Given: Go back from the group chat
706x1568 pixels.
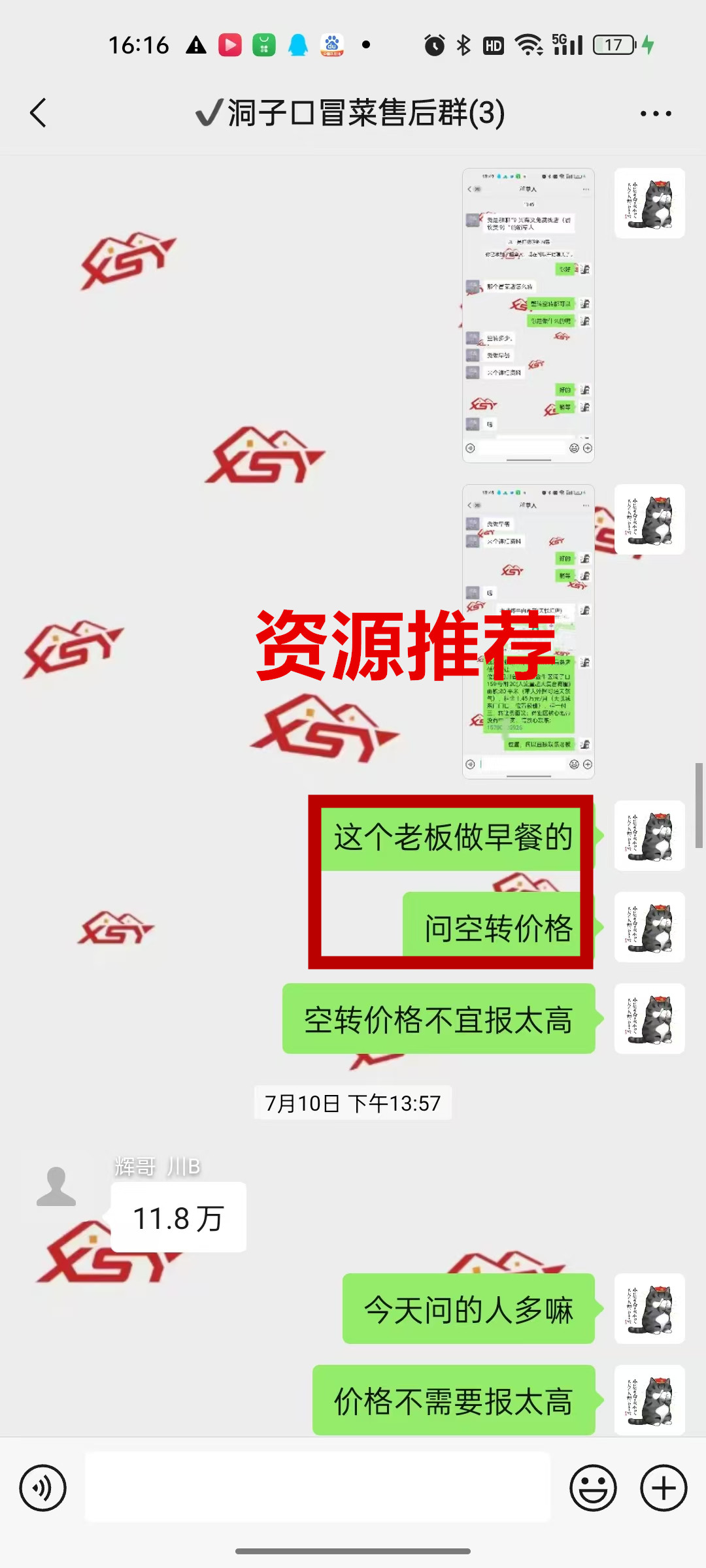Looking at the screenshot, I should [x=39, y=113].
